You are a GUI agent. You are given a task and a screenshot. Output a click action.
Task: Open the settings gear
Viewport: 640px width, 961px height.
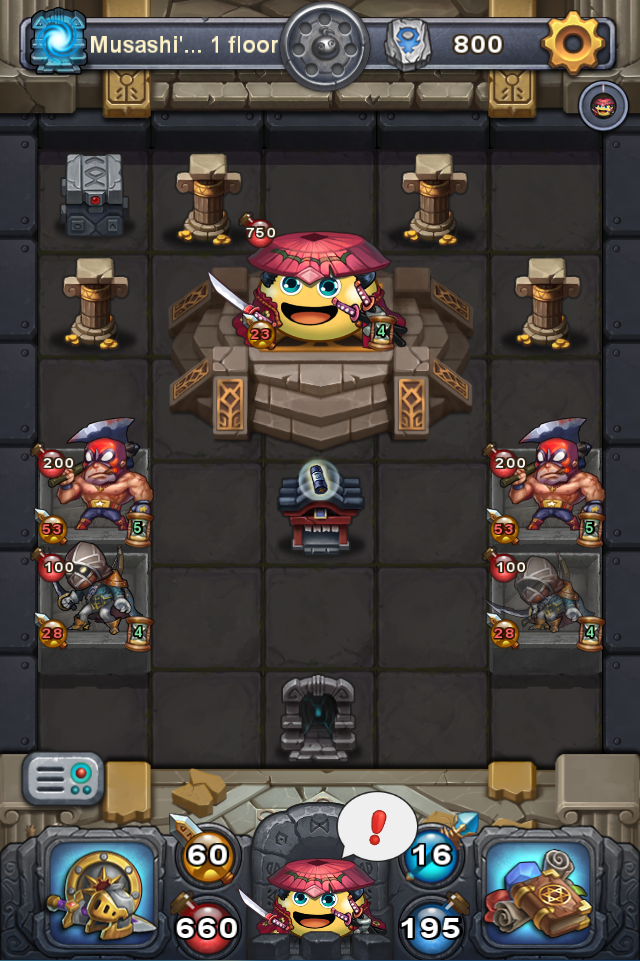(x=573, y=43)
